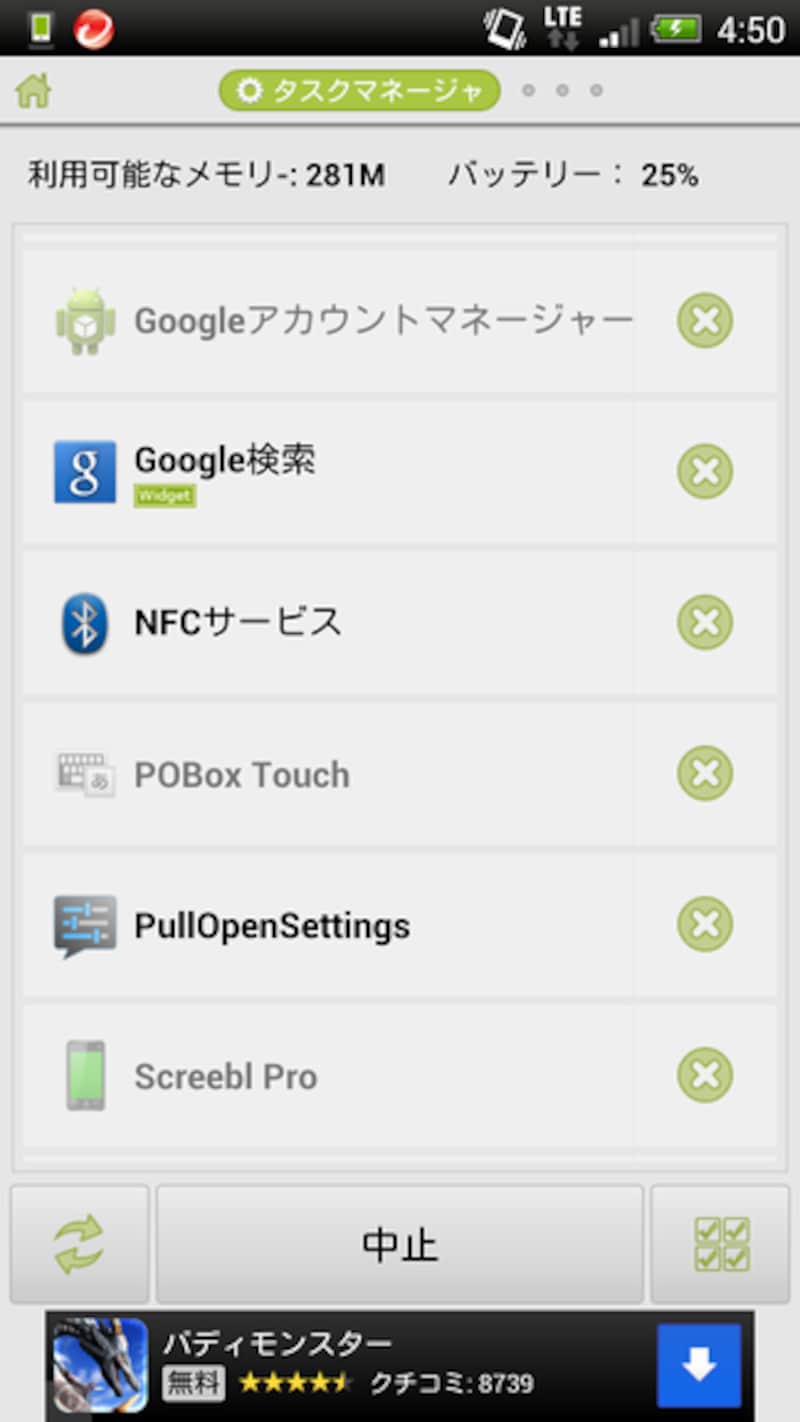Screen dimensions: 800x1422
Task: Stop the Screebl Pro task
Action: 705,1075
